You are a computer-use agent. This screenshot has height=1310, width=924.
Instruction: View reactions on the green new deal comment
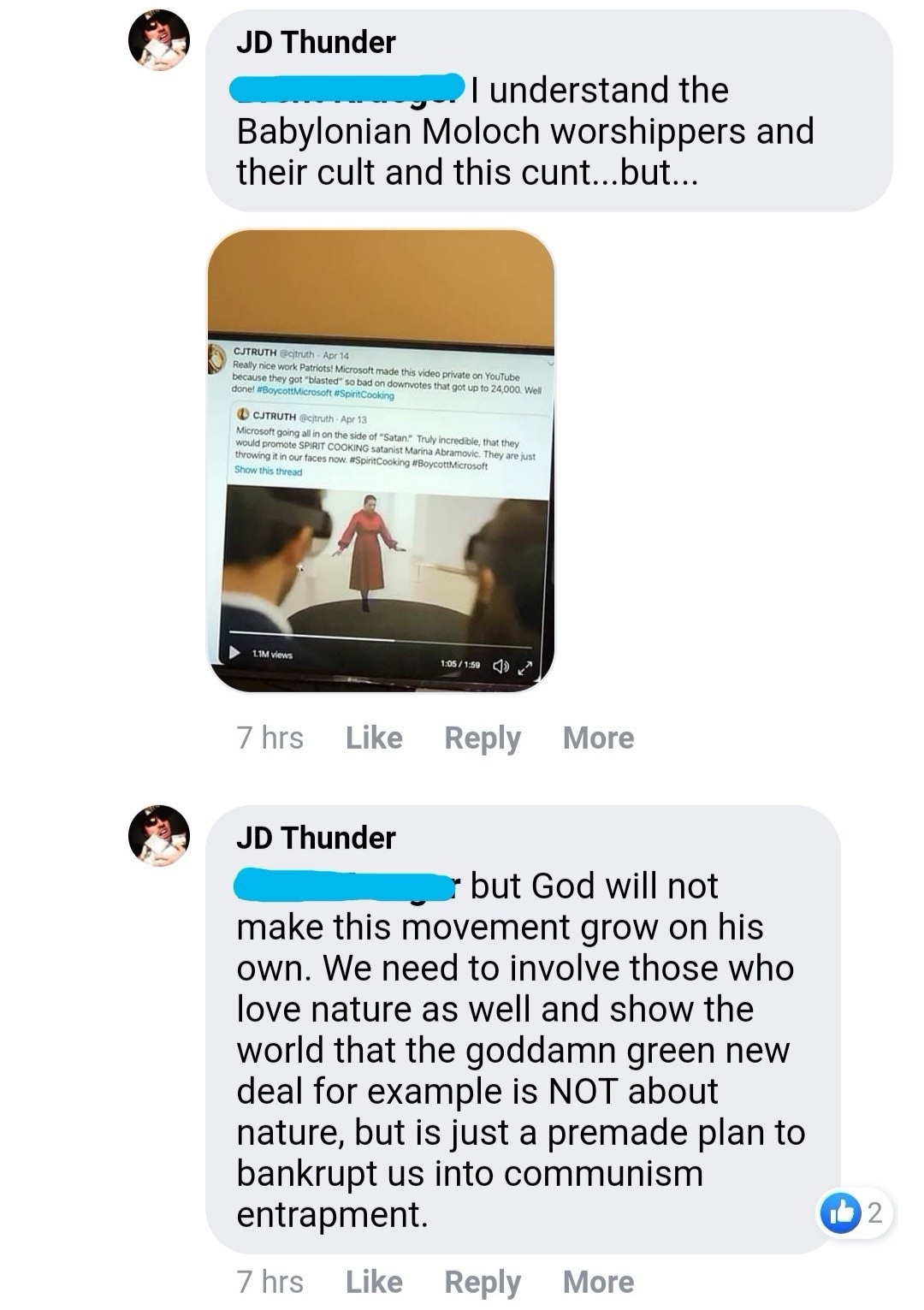[x=855, y=1212]
